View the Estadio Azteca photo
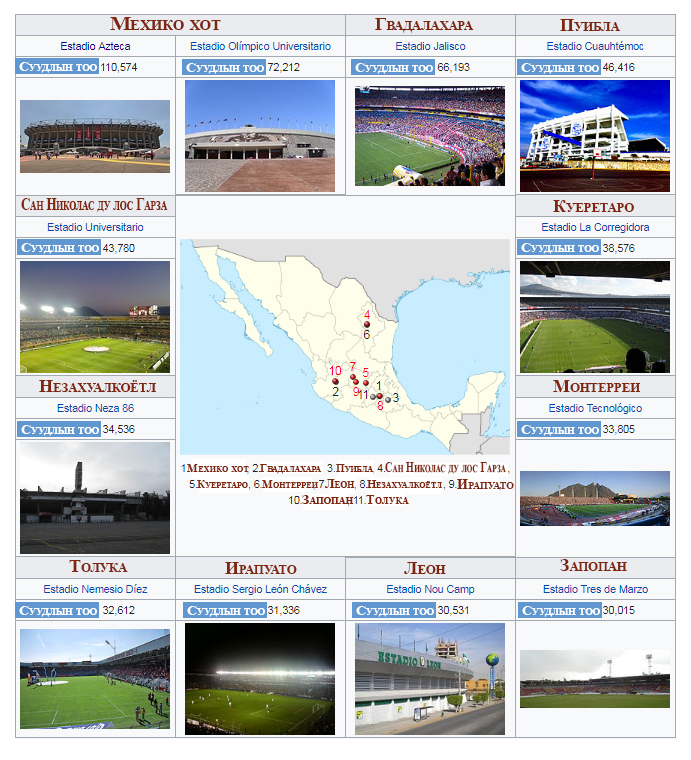The height and width of the screenshot is (760, 691). [95, 136]
